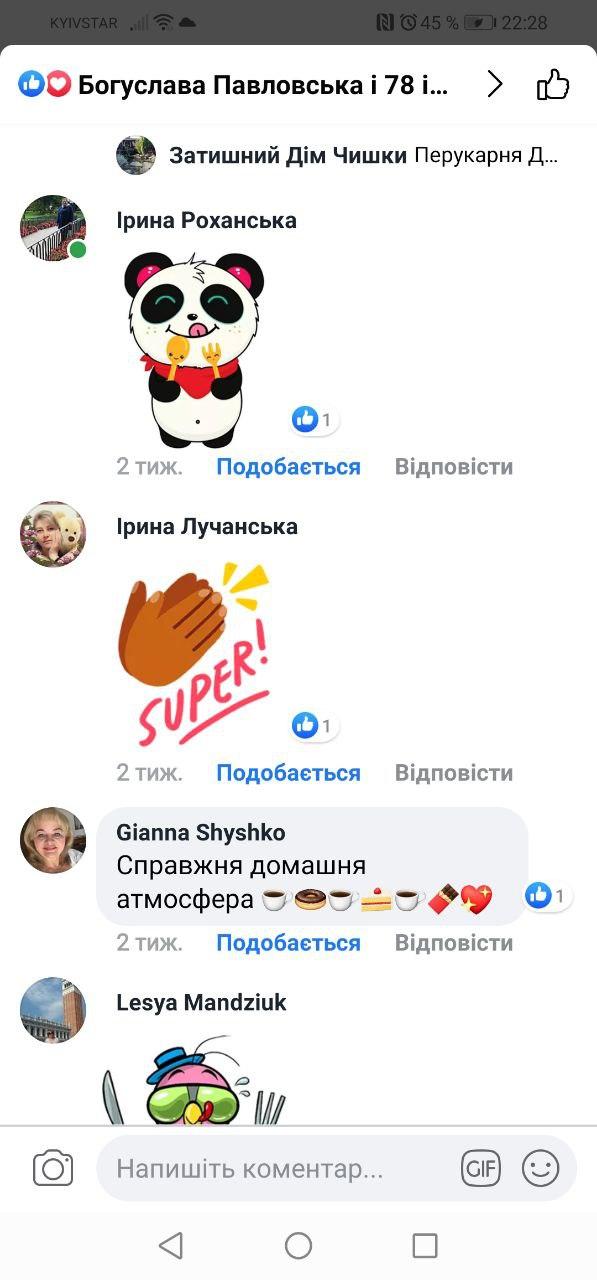Reply to Ірина Лучанська's comment

coord(453,773)
